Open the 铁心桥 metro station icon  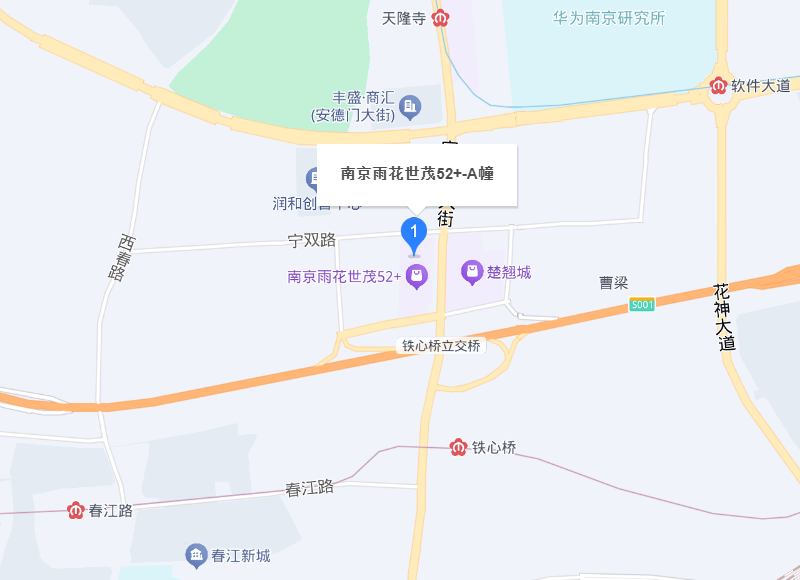click(x=458, y=447)
